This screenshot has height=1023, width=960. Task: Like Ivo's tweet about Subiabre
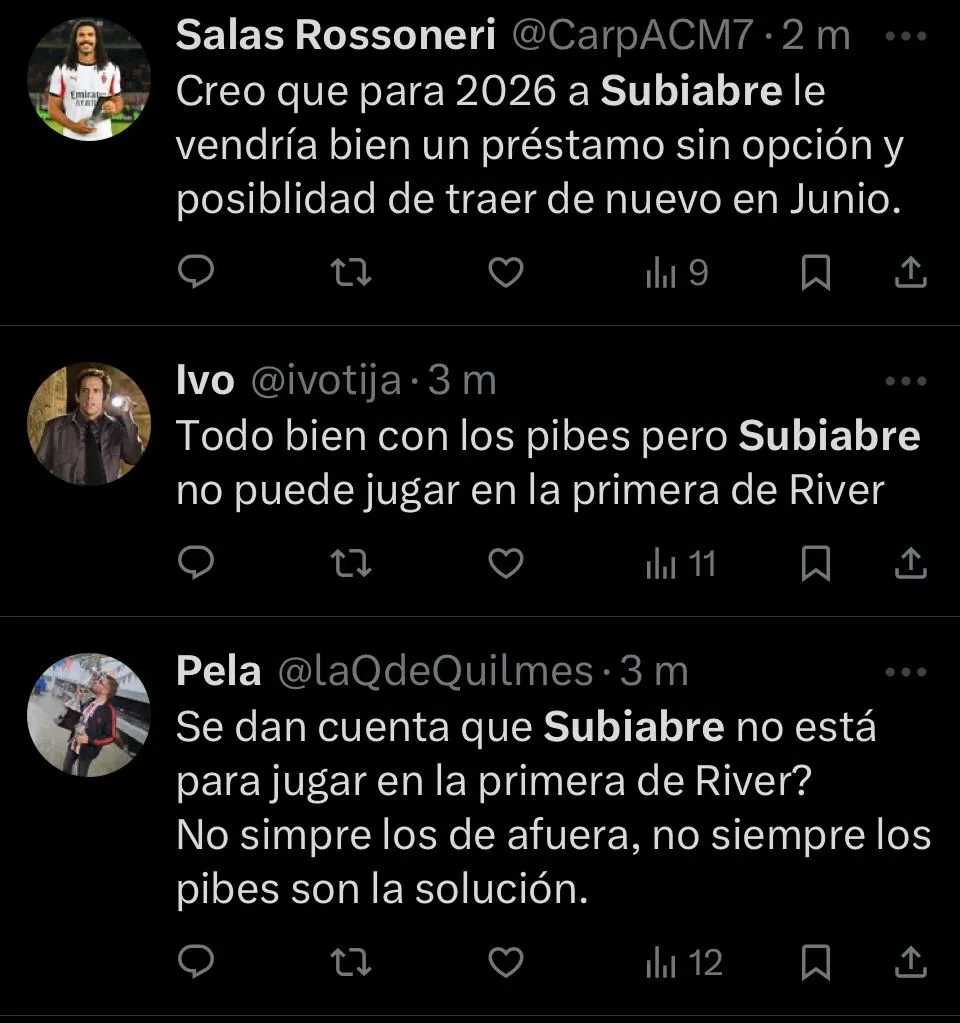[x=506, y=565]
